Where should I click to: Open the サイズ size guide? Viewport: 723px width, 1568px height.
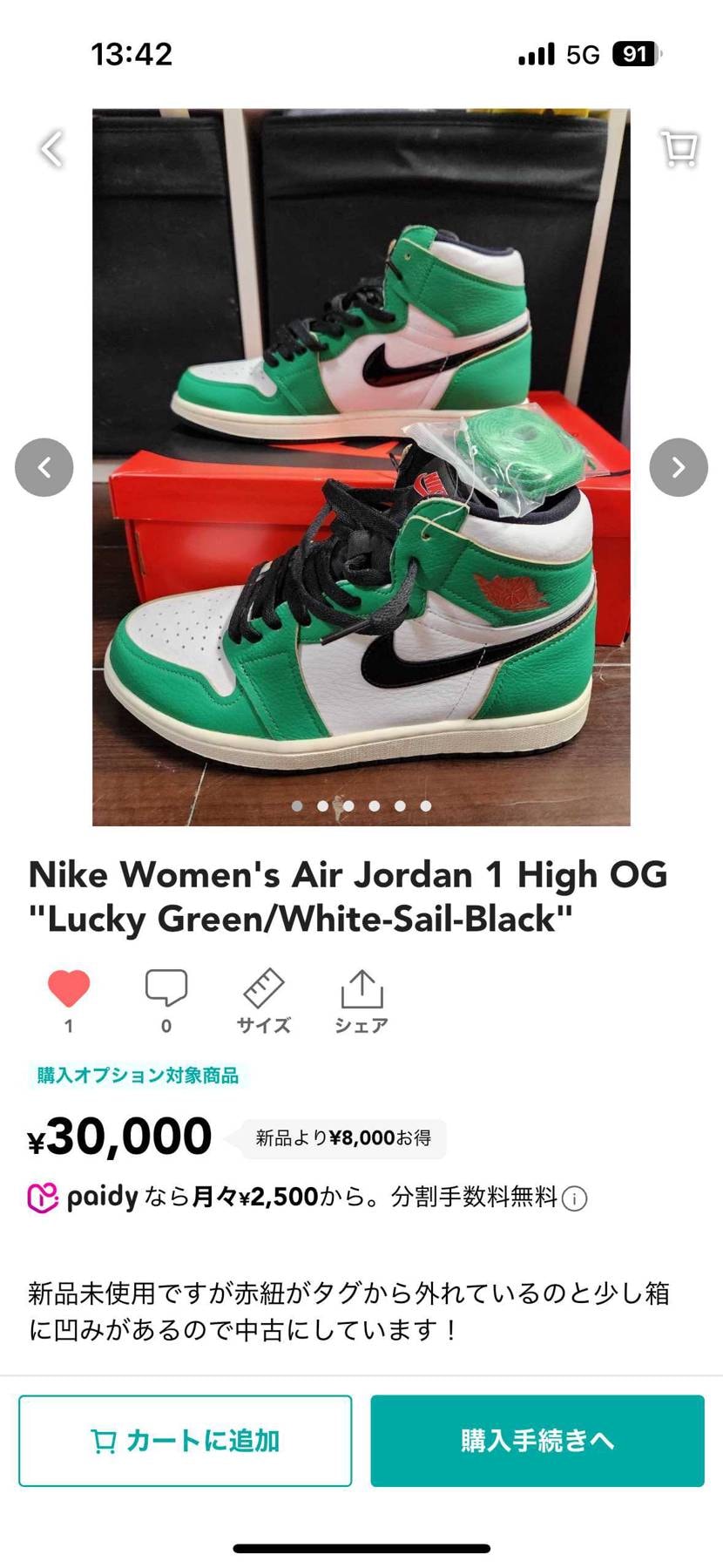(264, 1001)
